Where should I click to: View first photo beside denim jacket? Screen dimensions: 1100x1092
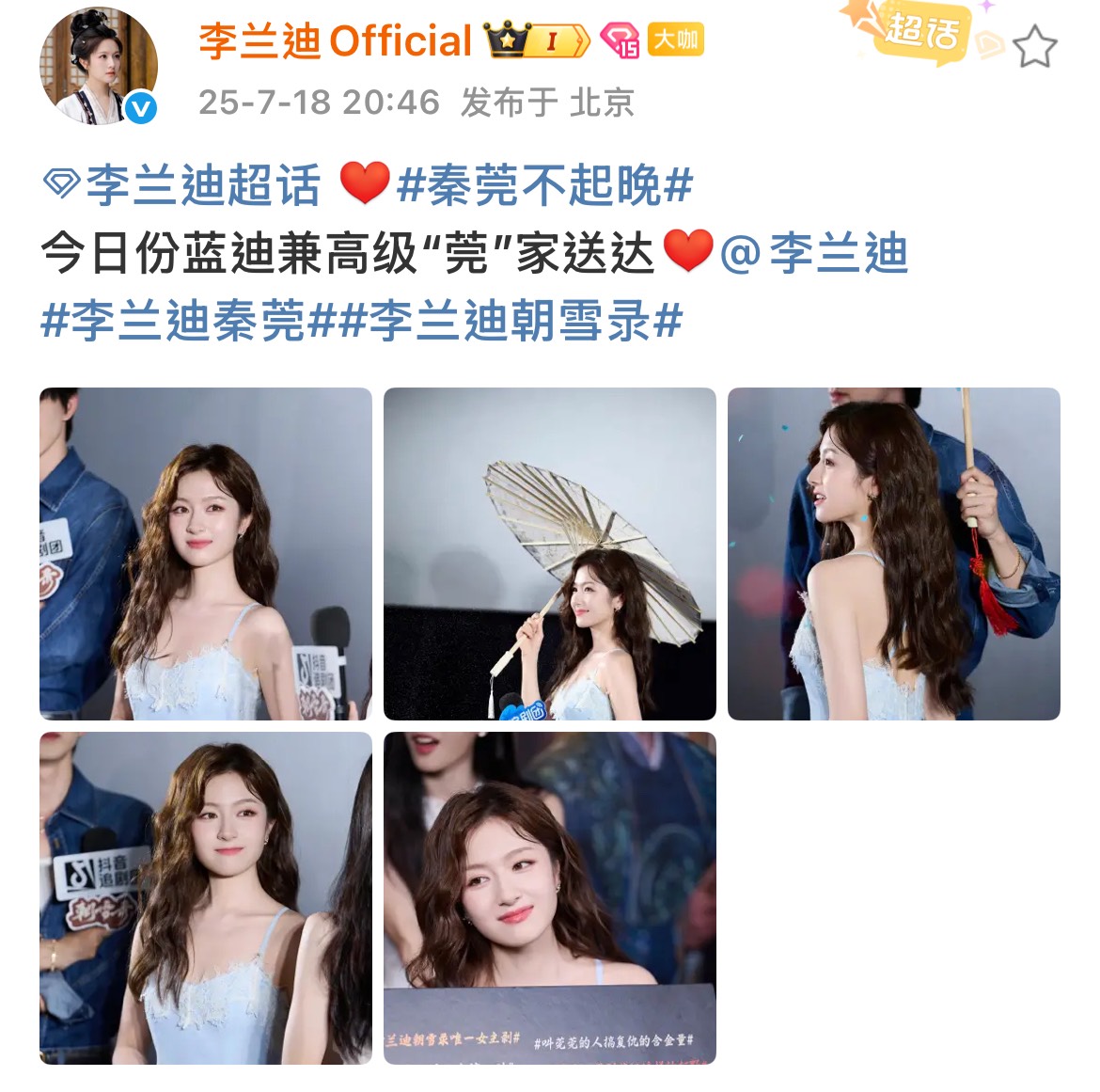point(205,553)
